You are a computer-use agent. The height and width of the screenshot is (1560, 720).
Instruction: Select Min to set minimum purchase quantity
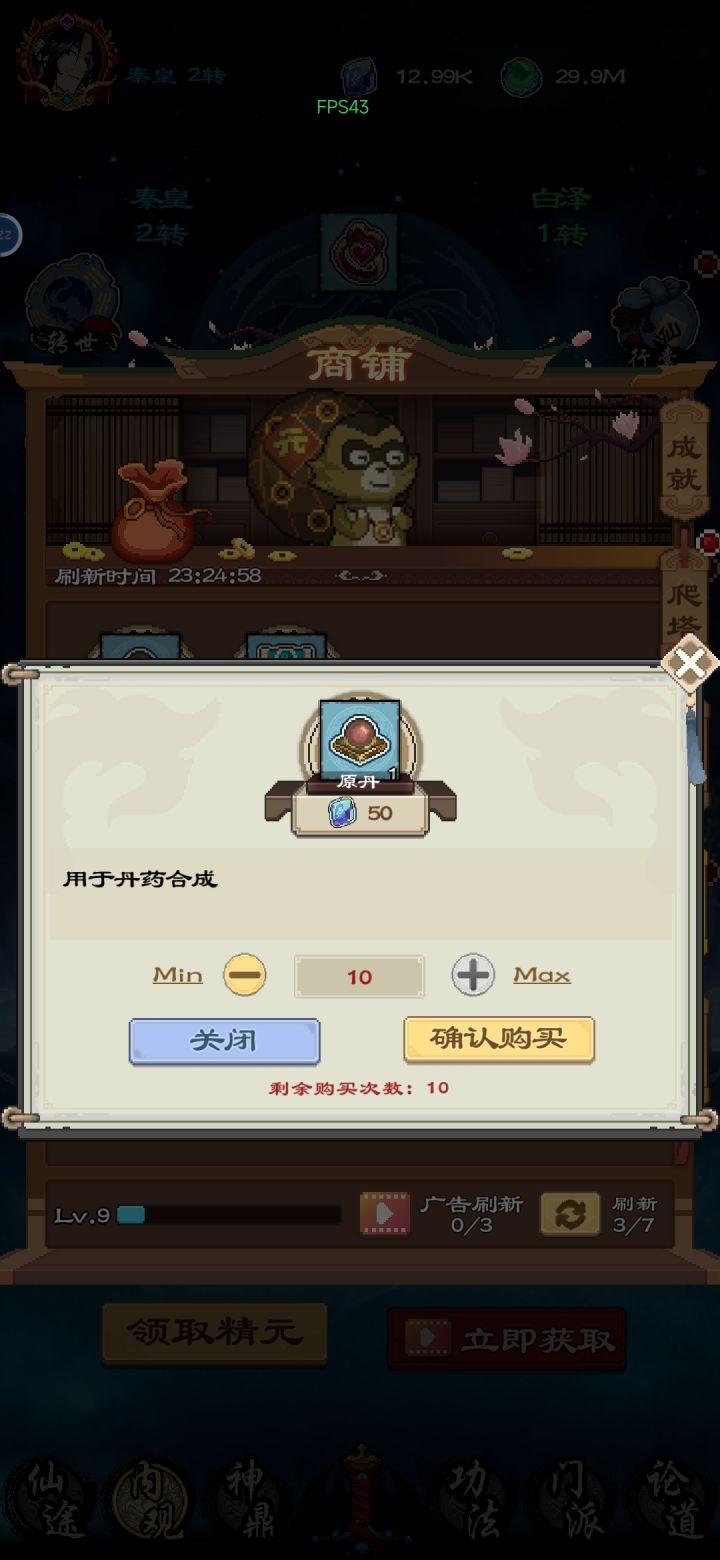(177, 975)
